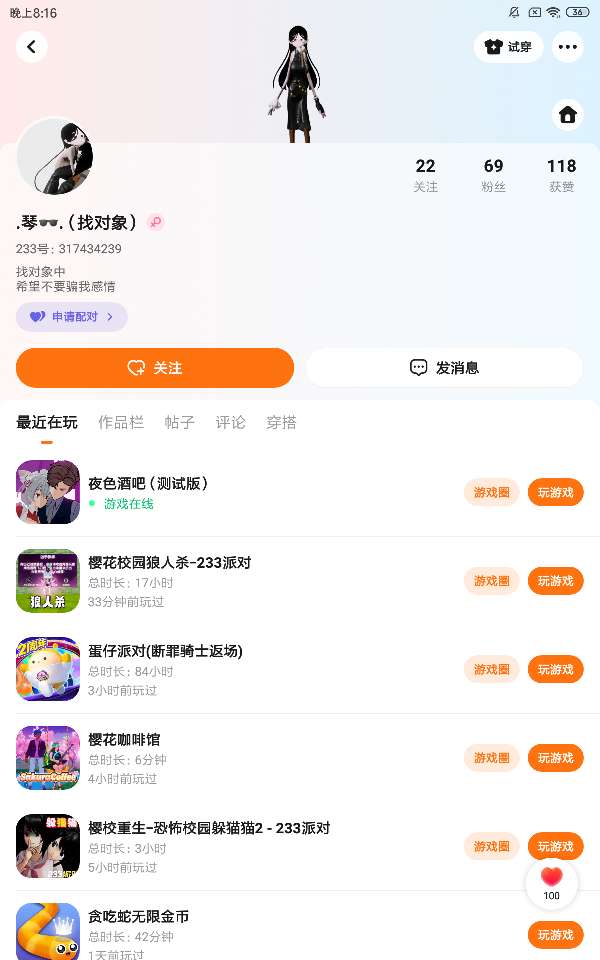This screenshot has width=600, height=960.
Task: Switch to the 作品栏 tab
Action: point(121,423)
